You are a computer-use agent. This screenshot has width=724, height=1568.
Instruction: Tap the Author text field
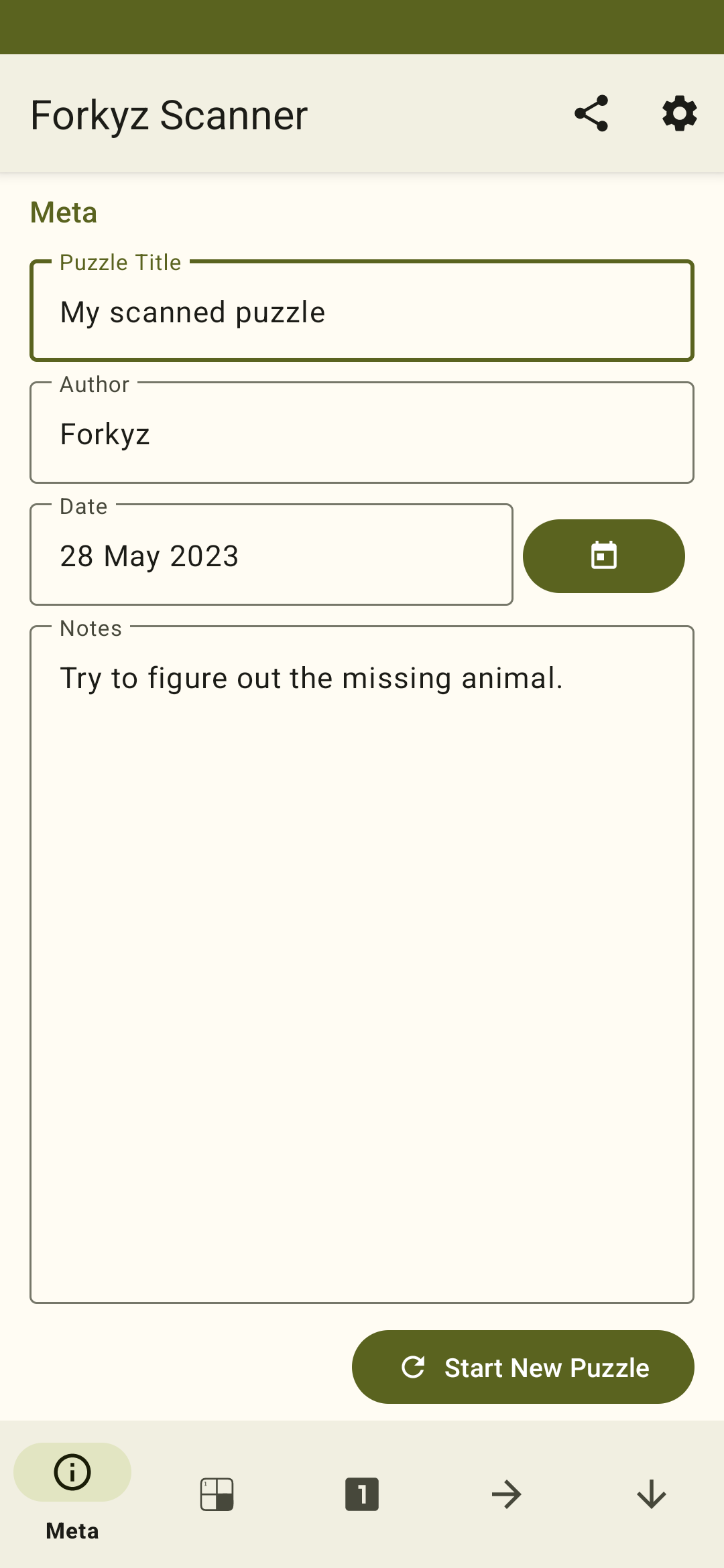coord(362,433)
